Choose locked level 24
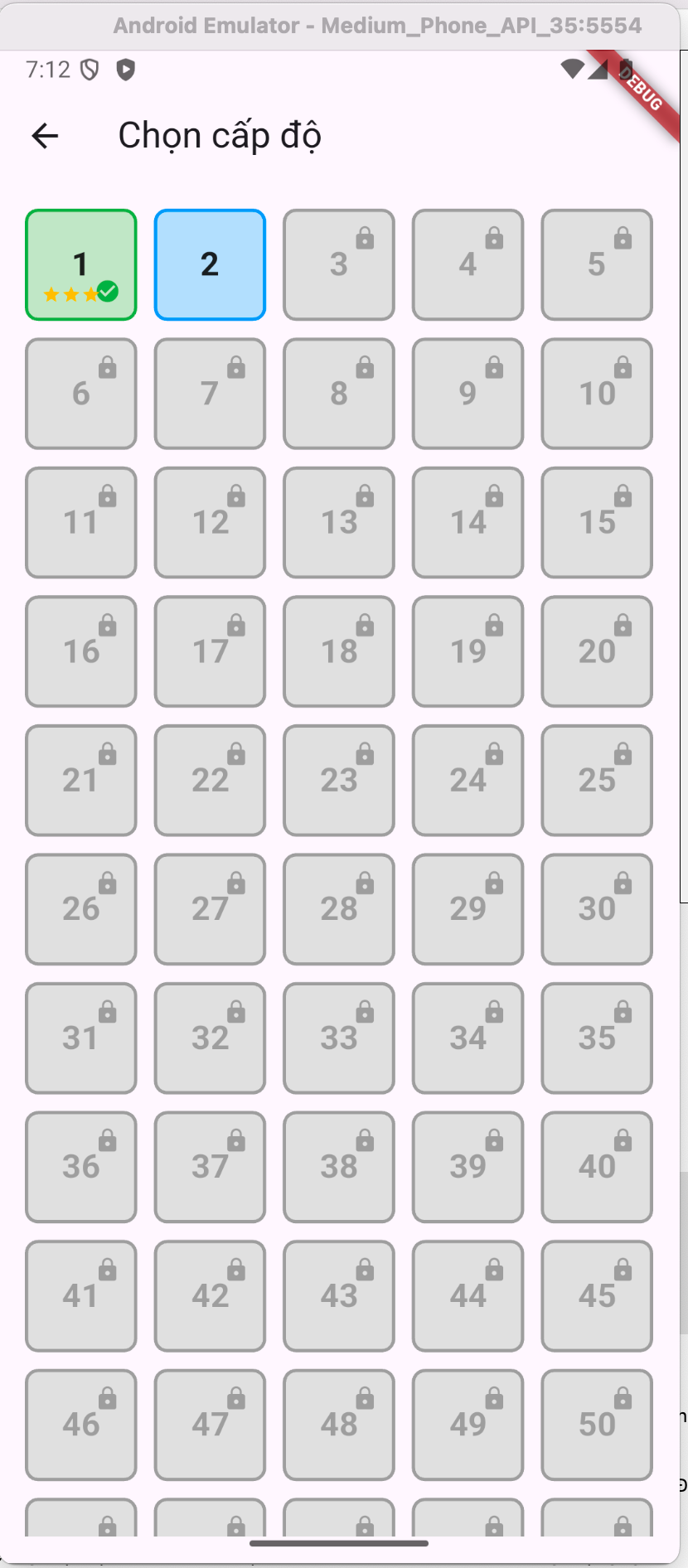The height and width of the screenshot is (1568, 688). [x=468, y=781]
